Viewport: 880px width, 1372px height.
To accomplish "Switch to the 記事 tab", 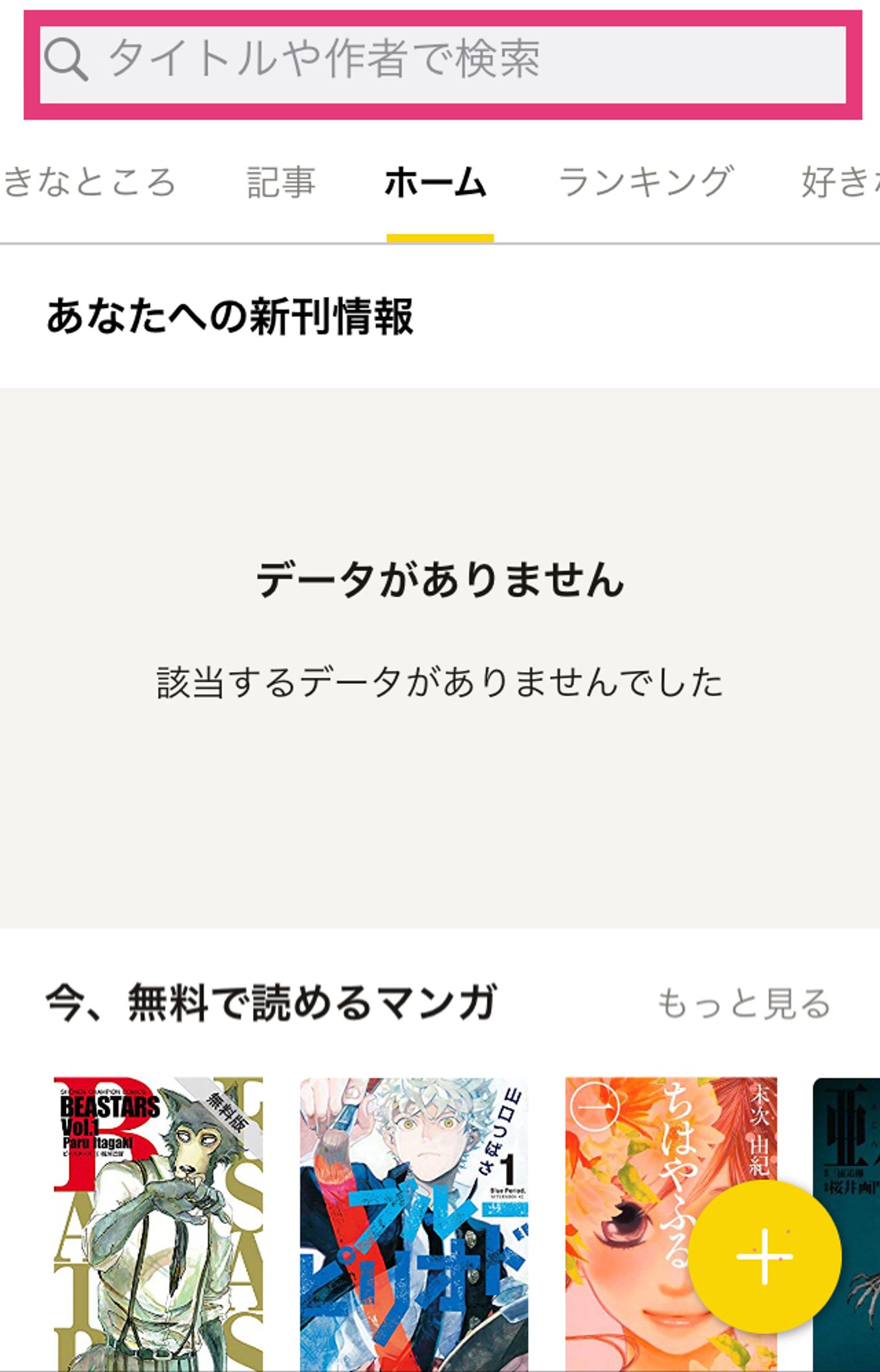I will point(281,182).
